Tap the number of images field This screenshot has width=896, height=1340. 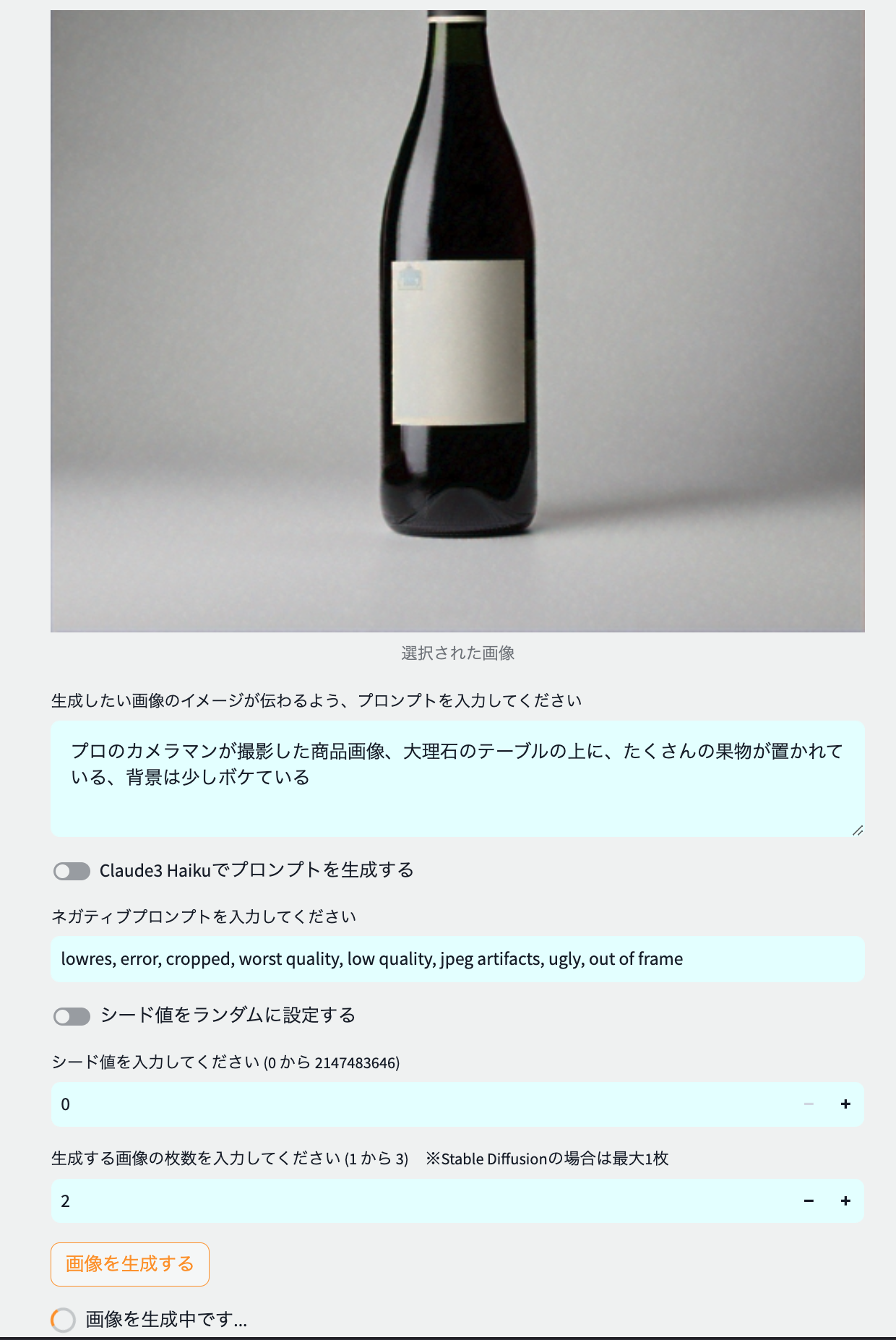[419, 1201]
